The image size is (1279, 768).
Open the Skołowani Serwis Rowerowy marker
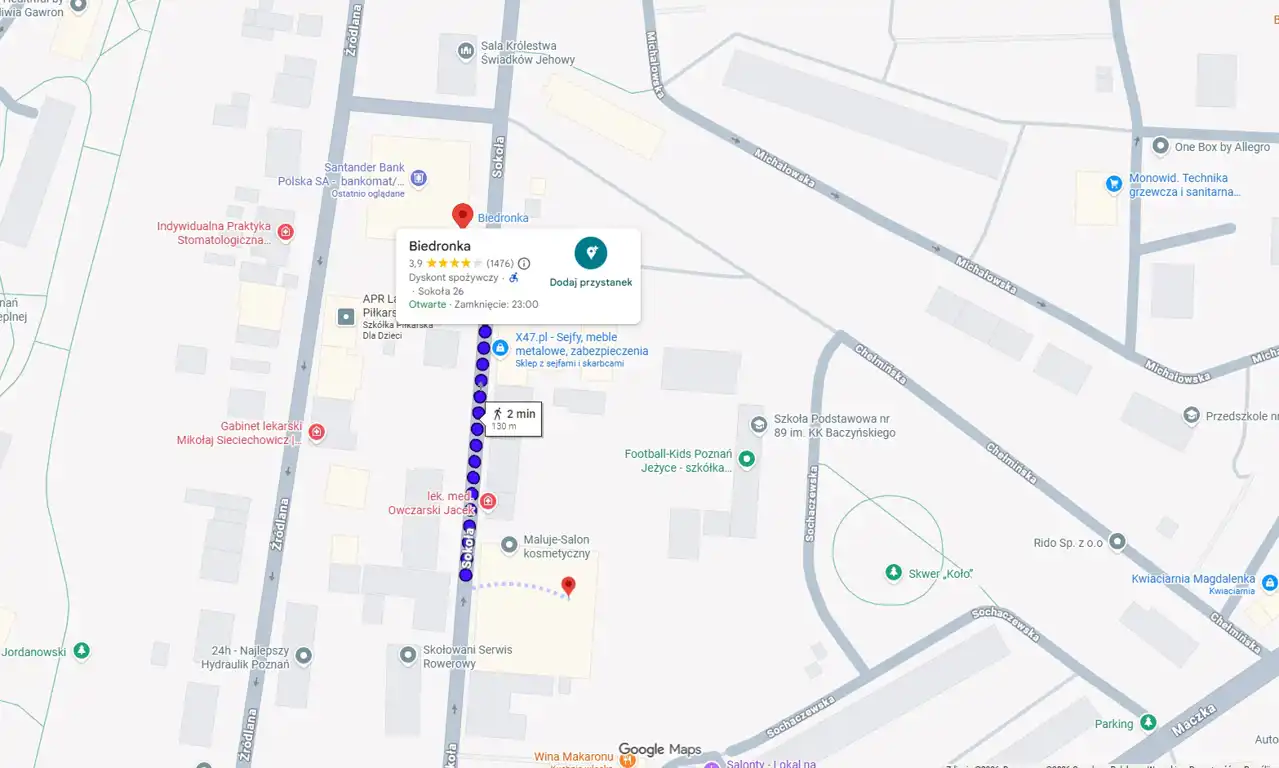[408, 655]
